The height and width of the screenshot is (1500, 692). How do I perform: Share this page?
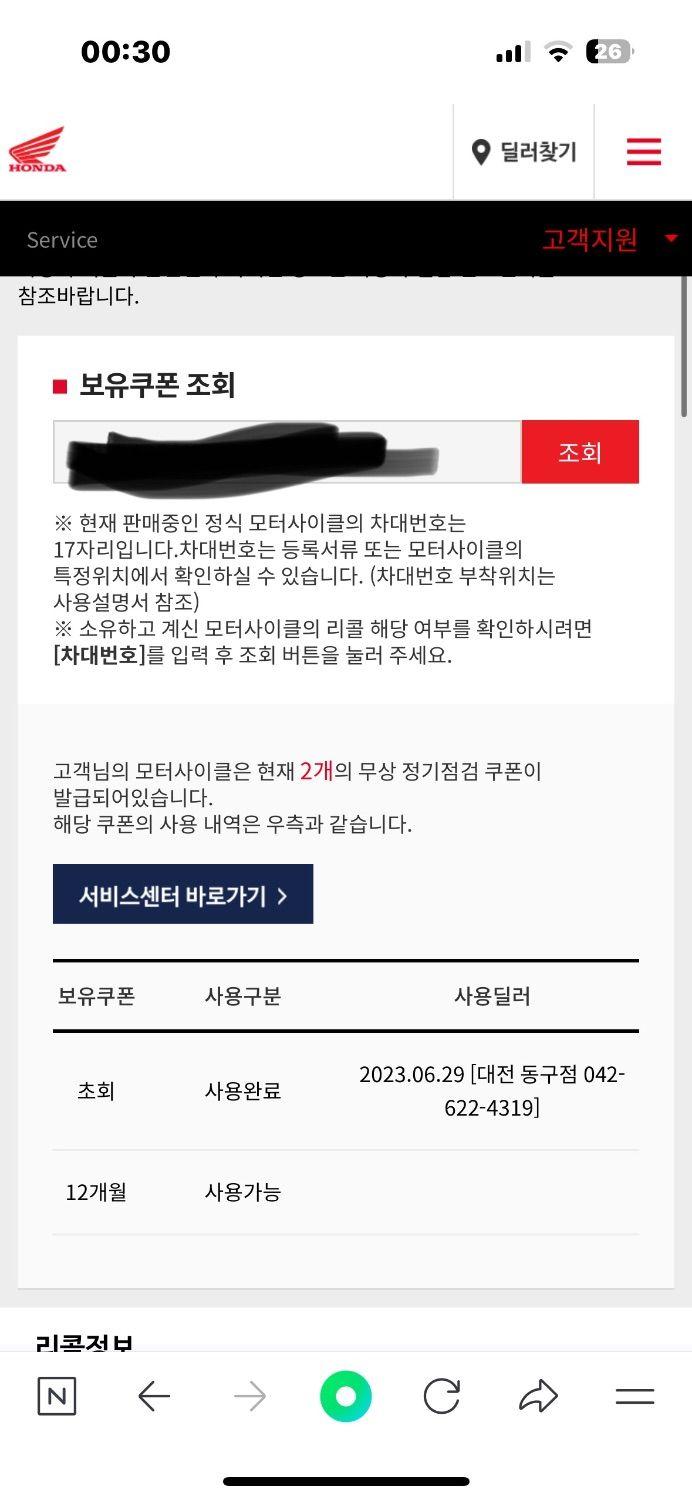point(538,1397)
